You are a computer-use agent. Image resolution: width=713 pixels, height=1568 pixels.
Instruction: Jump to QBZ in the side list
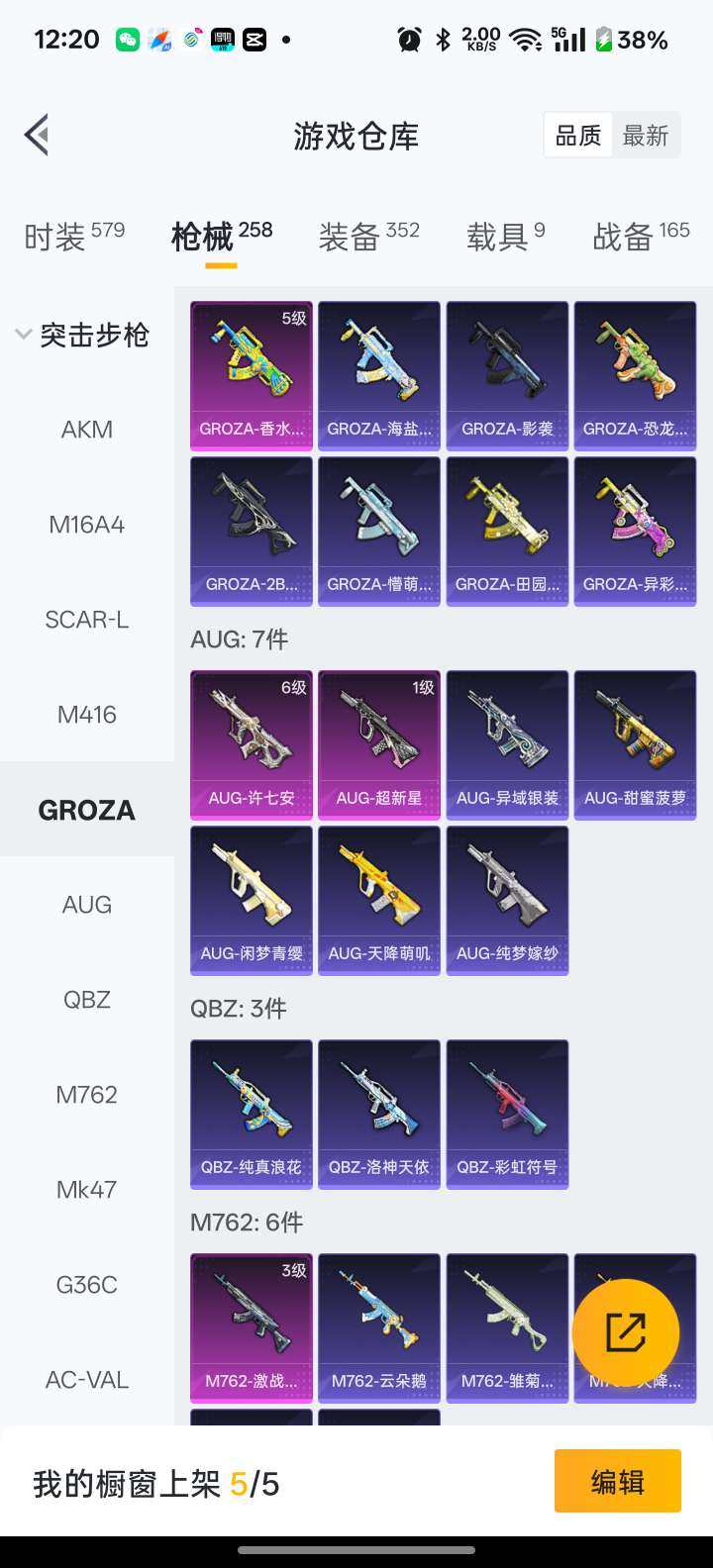(87, 1000)
